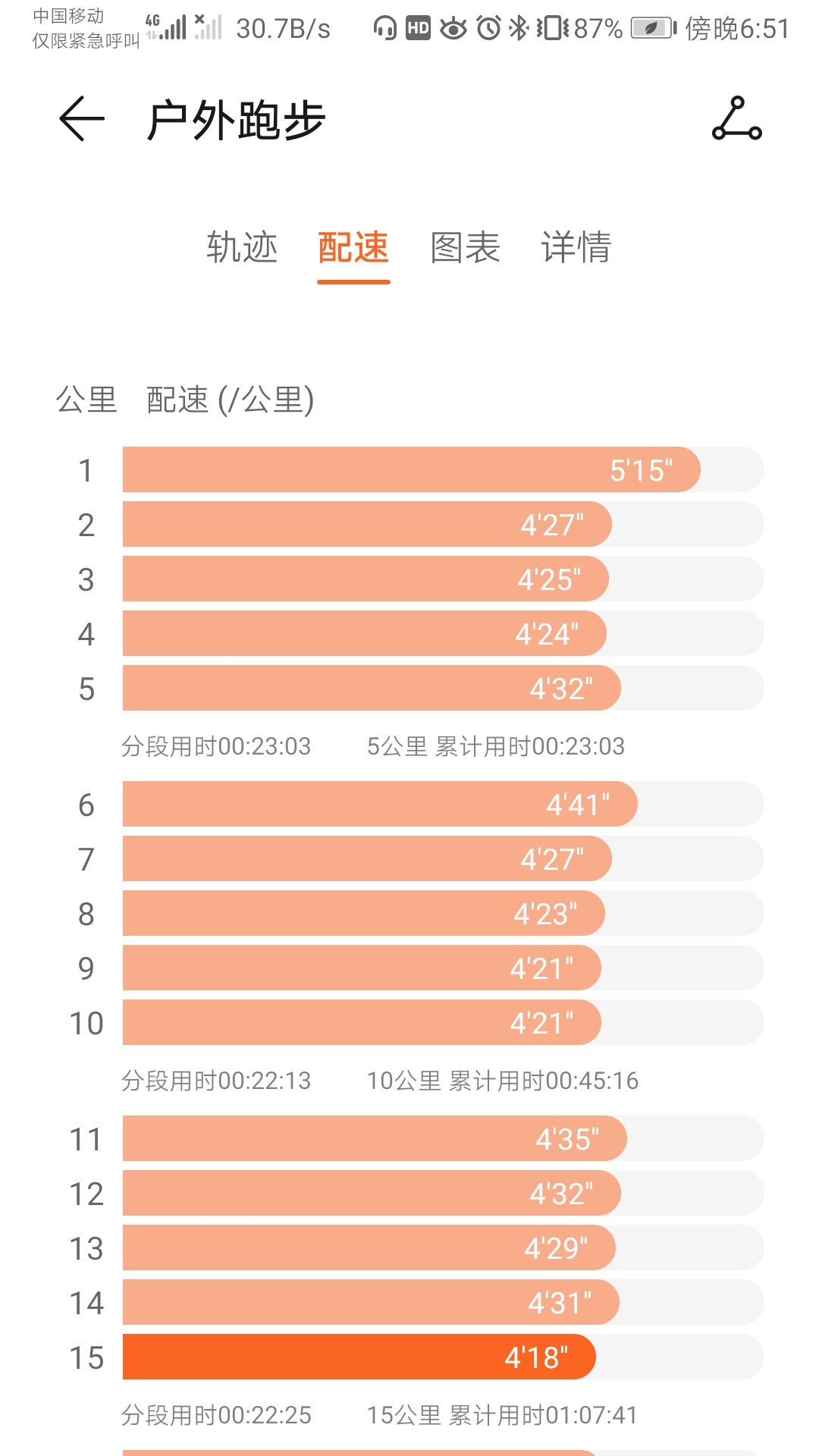Tap the 分段用时00:22:13 segment time label
This screenshot has width=819, height=1456.
[x=218, y=1082]
